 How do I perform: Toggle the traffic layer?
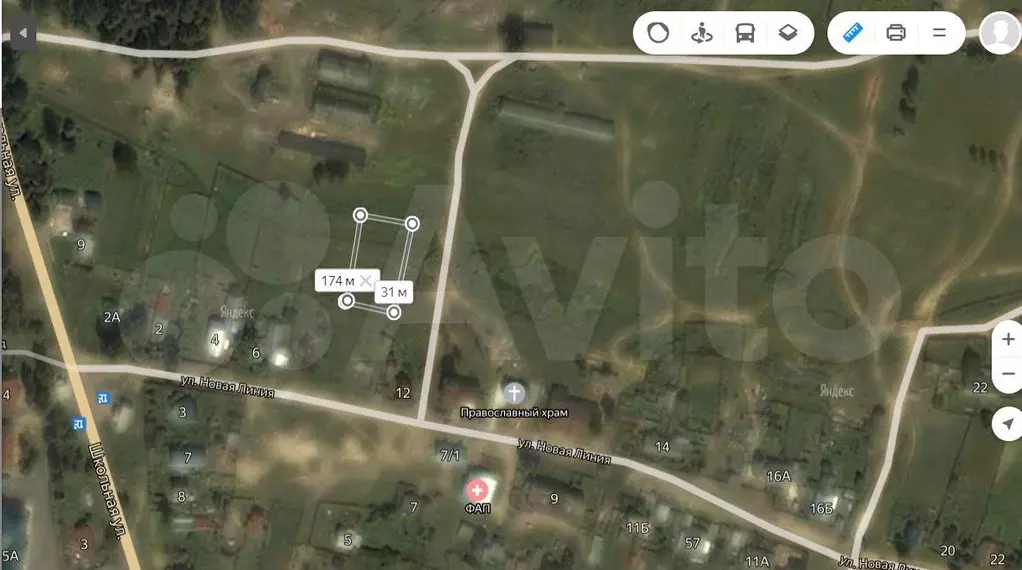coord(657,33)
